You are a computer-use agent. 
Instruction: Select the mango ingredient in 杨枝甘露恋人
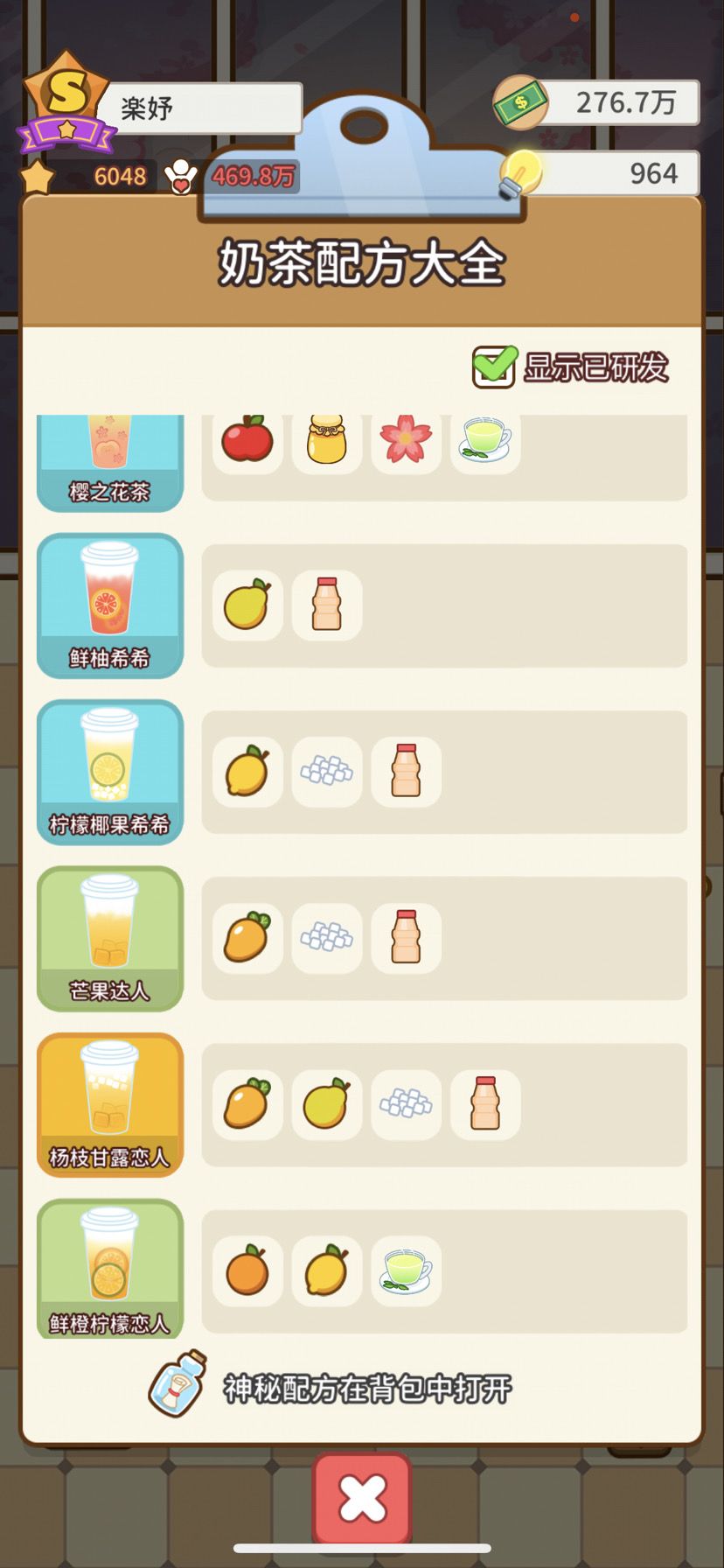pos(247,1104)
